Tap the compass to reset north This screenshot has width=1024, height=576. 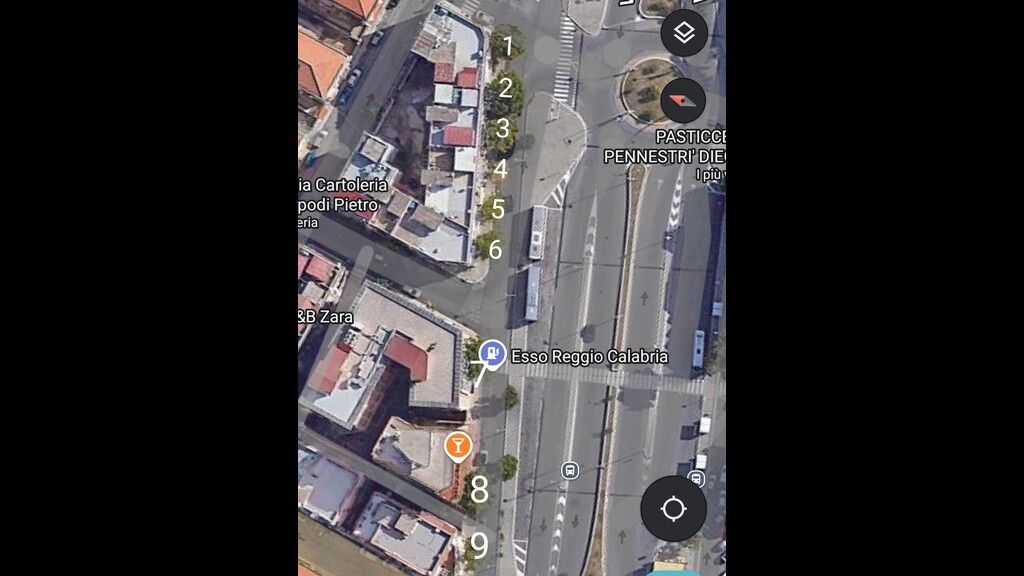(x=683, y=100)
